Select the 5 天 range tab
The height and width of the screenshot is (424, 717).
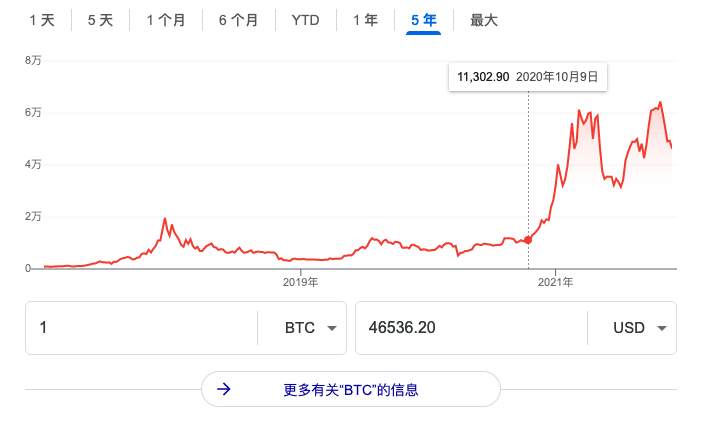pos(100,20)
